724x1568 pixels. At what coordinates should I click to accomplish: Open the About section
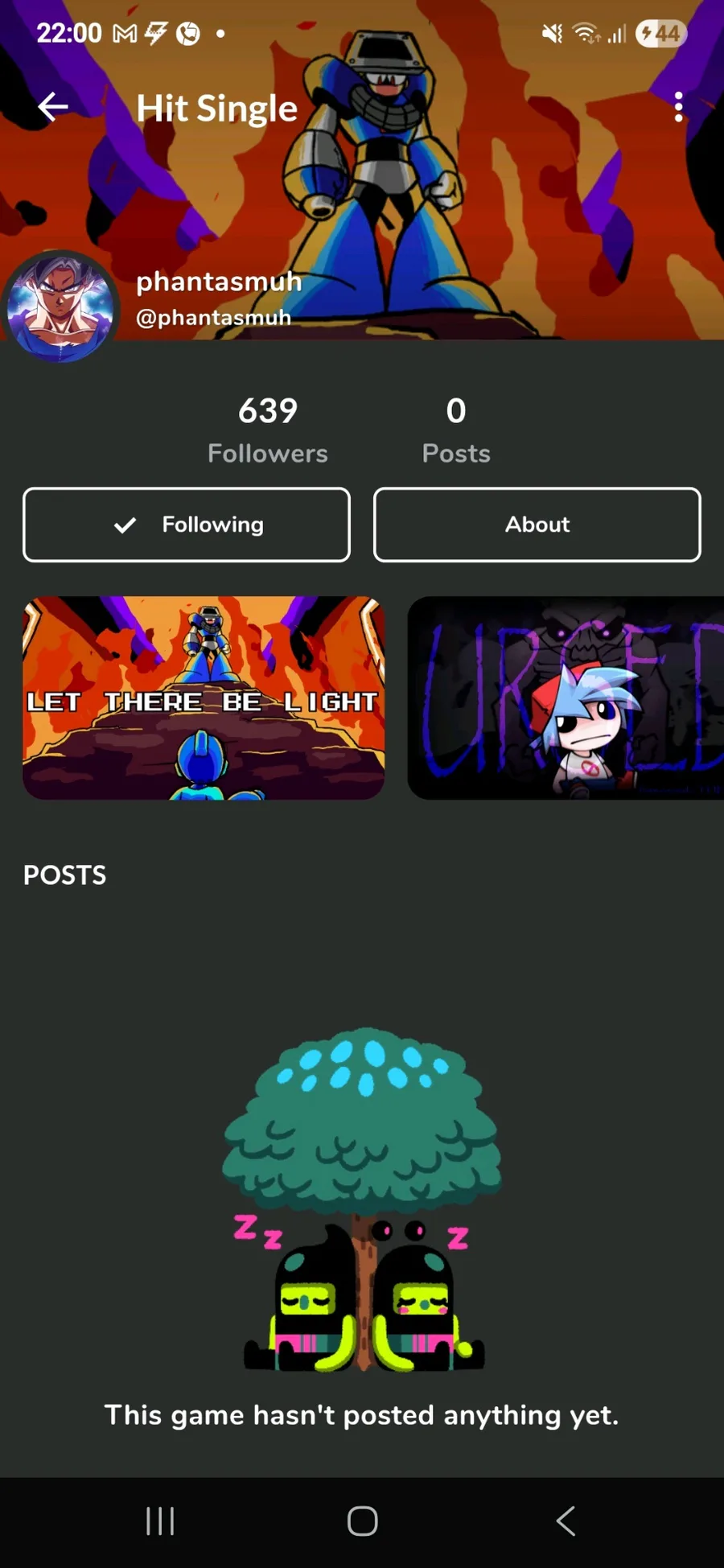tap(537, 525)
